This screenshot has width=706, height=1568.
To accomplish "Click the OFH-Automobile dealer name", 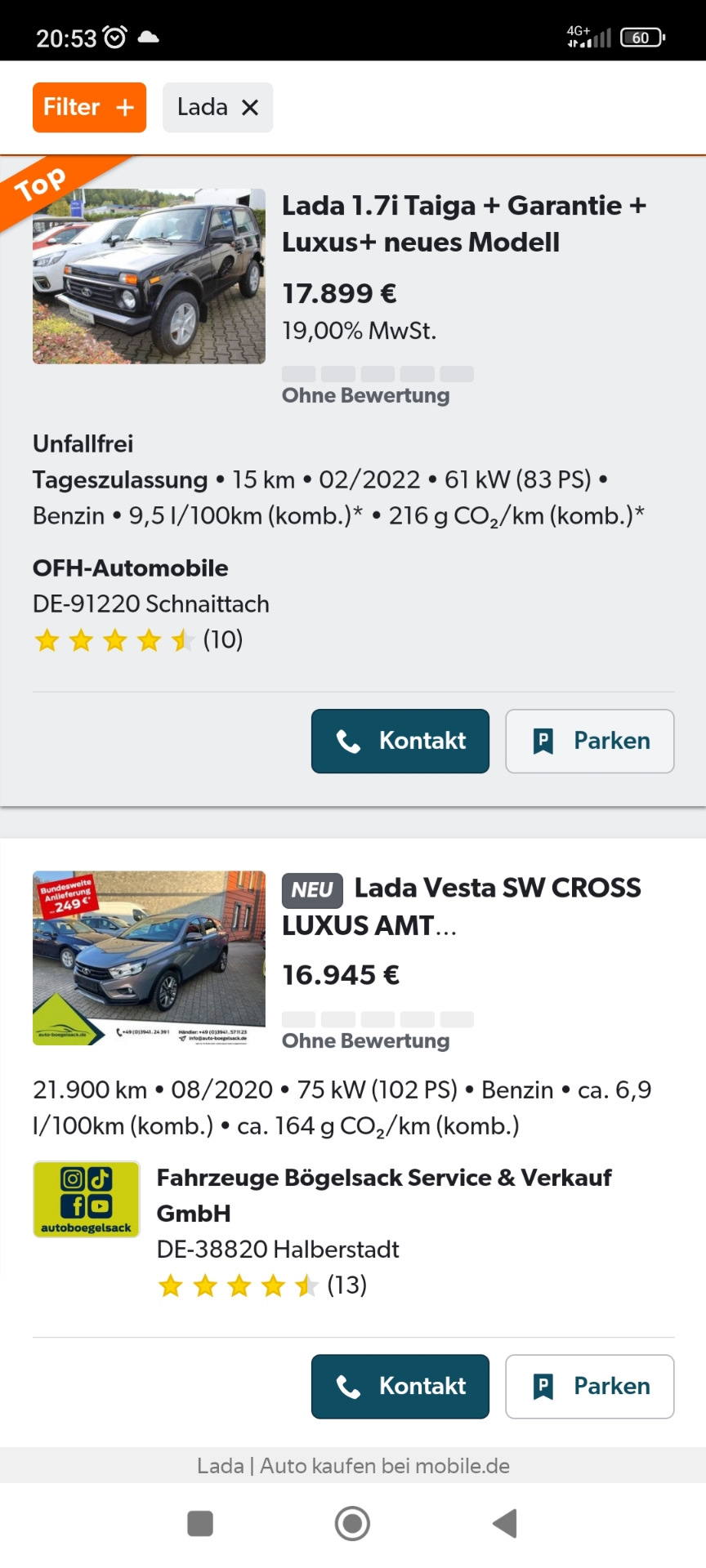I will pos(130,568).
